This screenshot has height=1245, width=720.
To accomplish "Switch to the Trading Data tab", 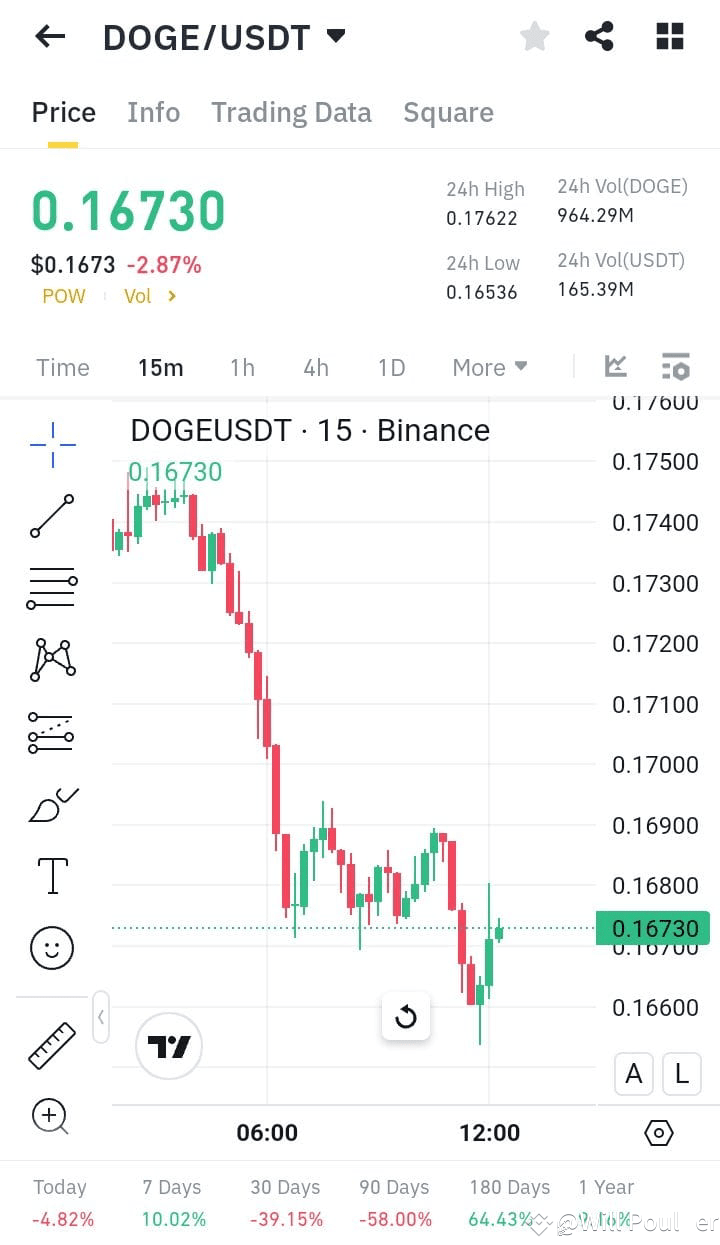I will tap(291, 112).
